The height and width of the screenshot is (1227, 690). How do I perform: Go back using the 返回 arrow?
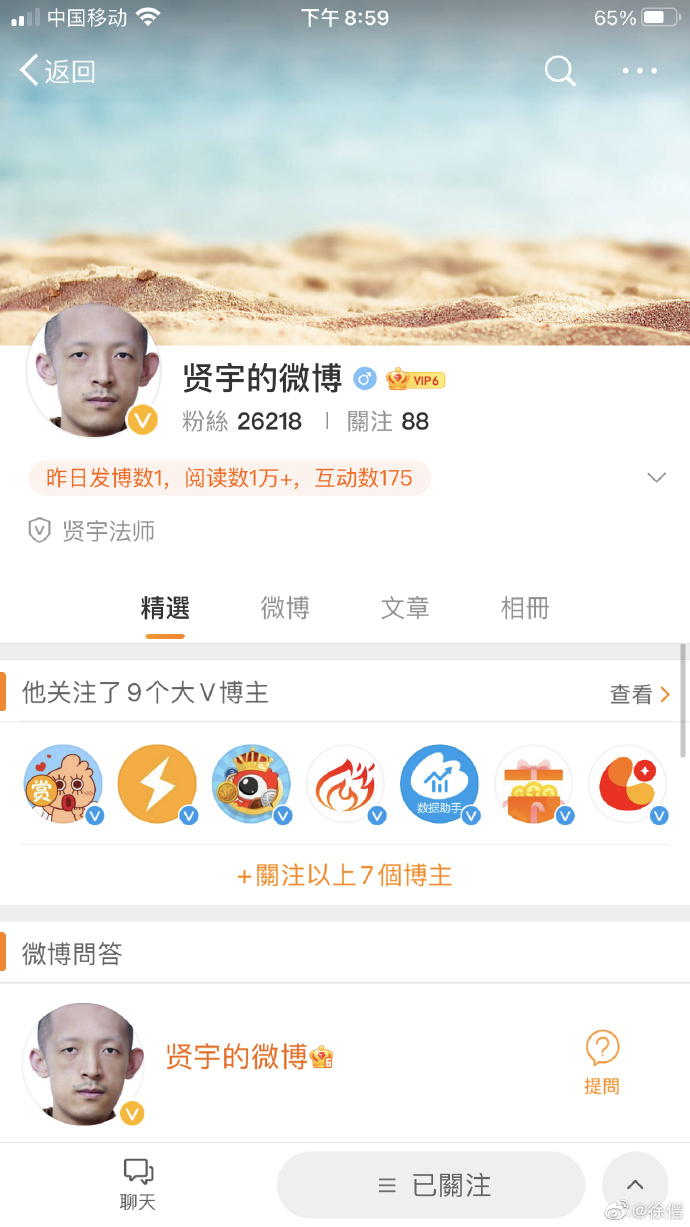pos(56,71)
